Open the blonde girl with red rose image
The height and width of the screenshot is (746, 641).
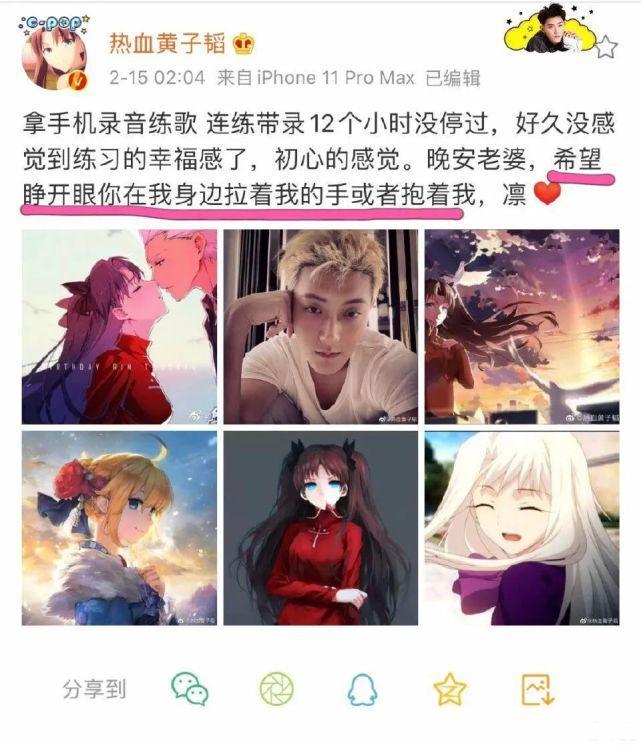[x=119, y=528]
